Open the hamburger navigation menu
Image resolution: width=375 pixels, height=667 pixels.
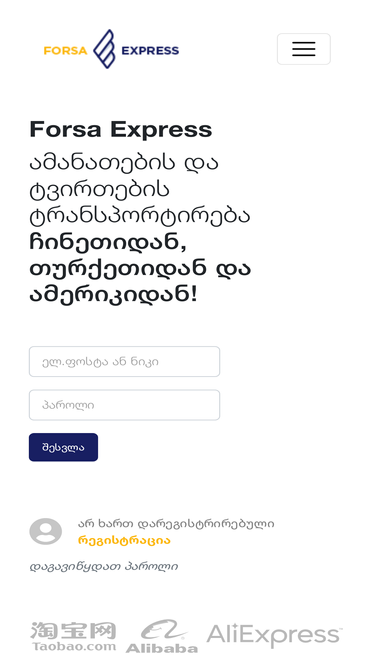[304, 49]
